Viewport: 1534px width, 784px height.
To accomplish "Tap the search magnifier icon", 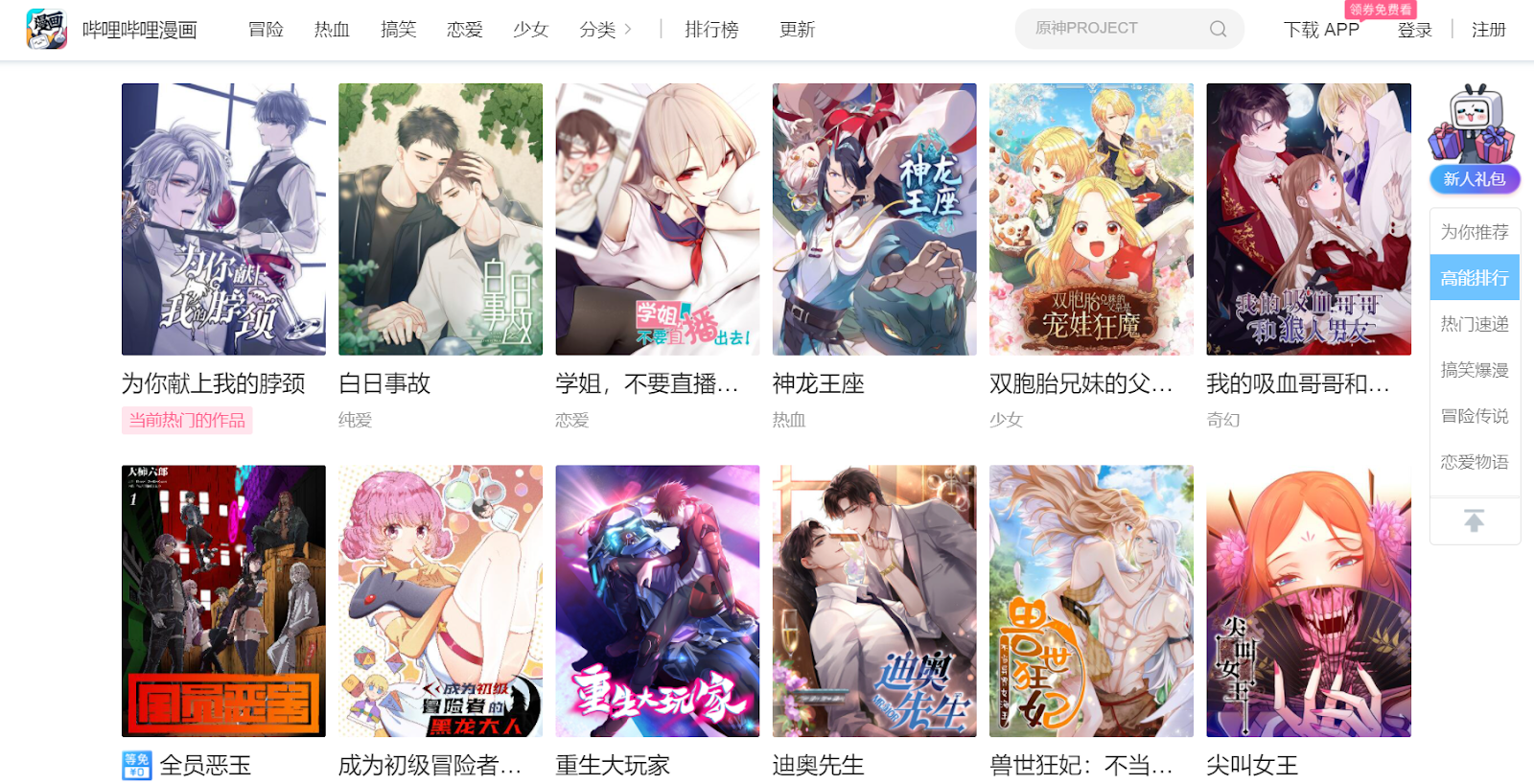I will 1218,29.
